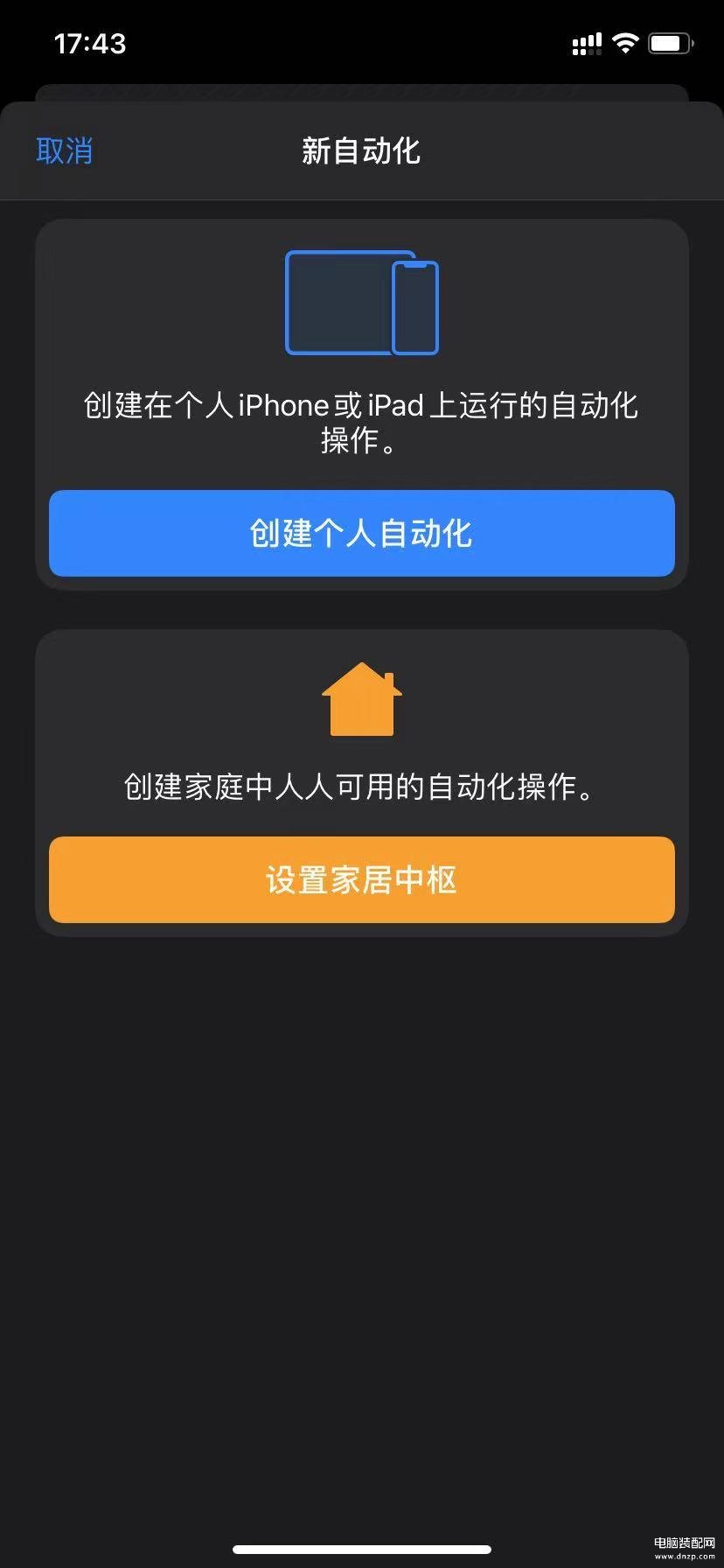Tap the 设置家居中枢 button

[x=362, y=879]
